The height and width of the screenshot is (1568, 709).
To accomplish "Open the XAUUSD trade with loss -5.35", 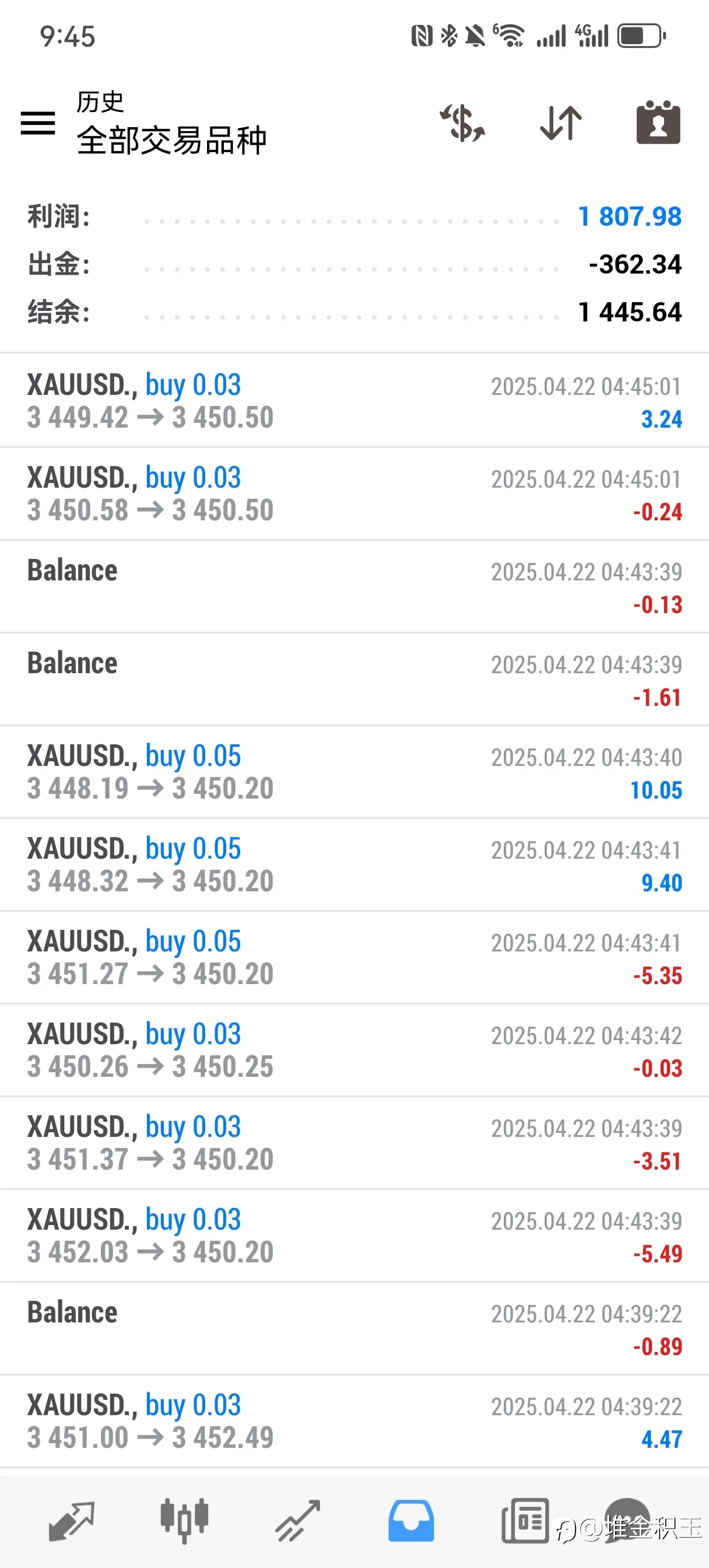I will point(354,957).
